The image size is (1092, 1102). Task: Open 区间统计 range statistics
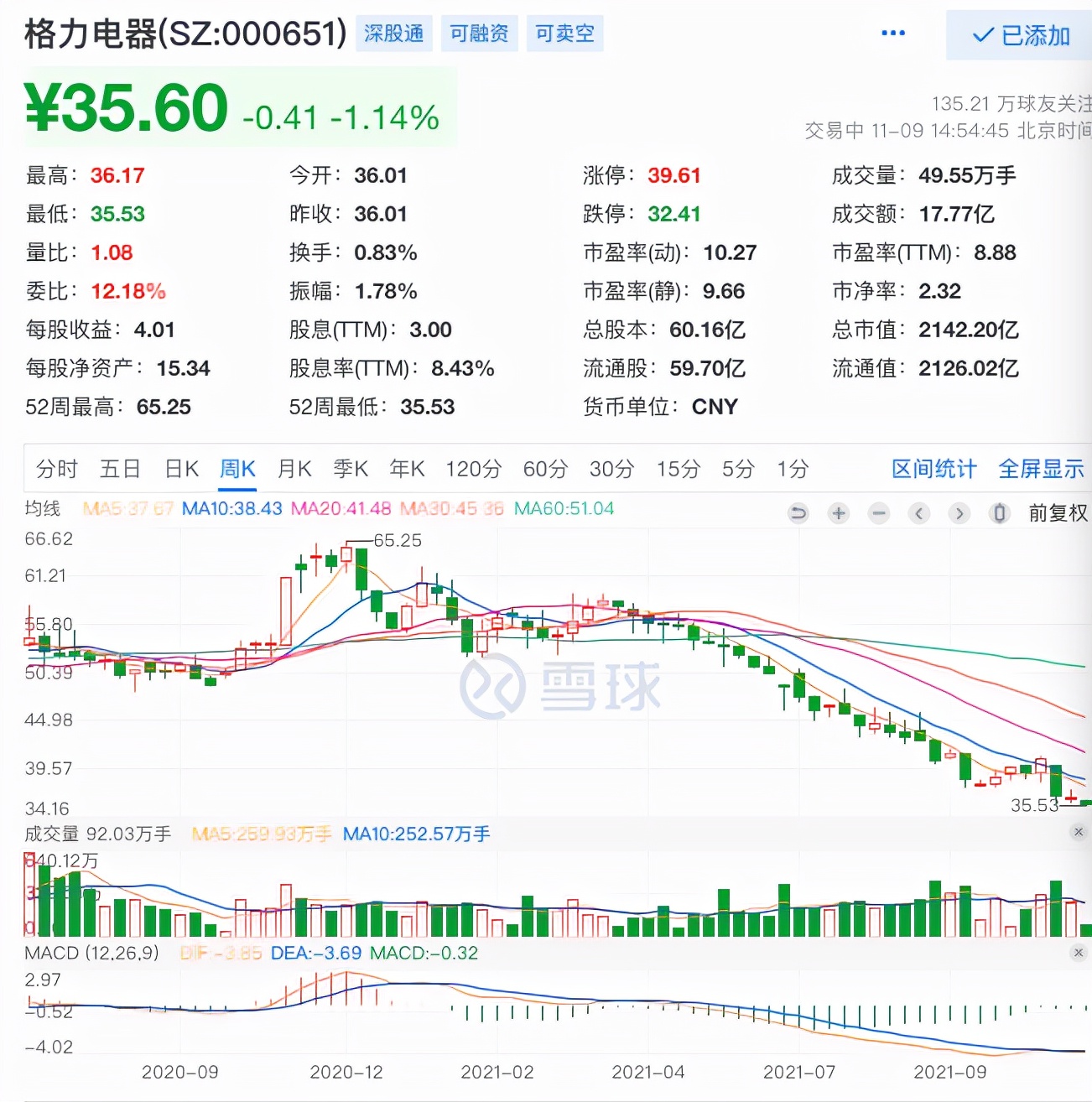[x=933, y=469]
